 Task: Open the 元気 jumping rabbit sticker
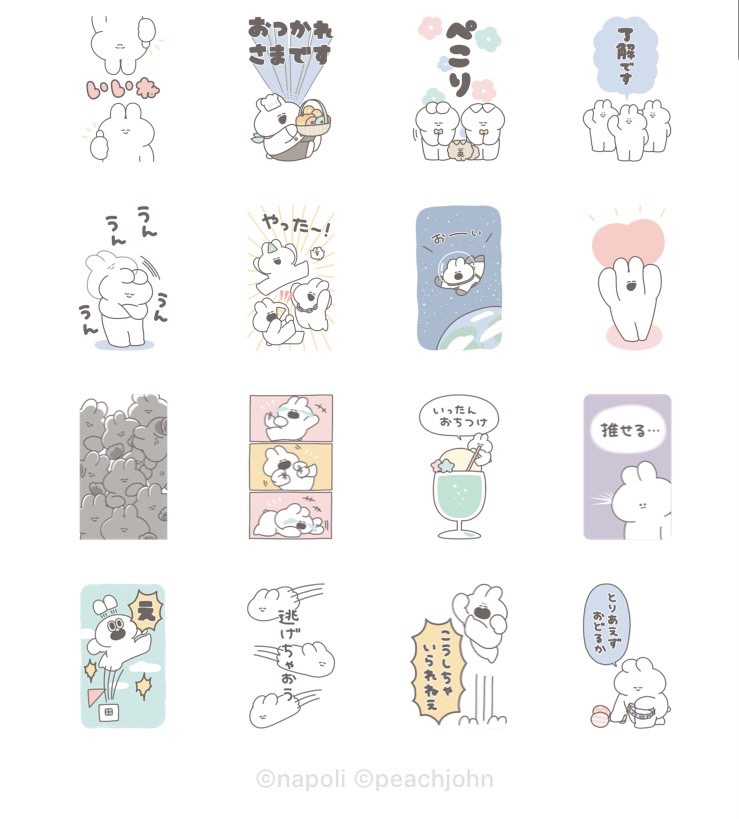tap(122, 656)
